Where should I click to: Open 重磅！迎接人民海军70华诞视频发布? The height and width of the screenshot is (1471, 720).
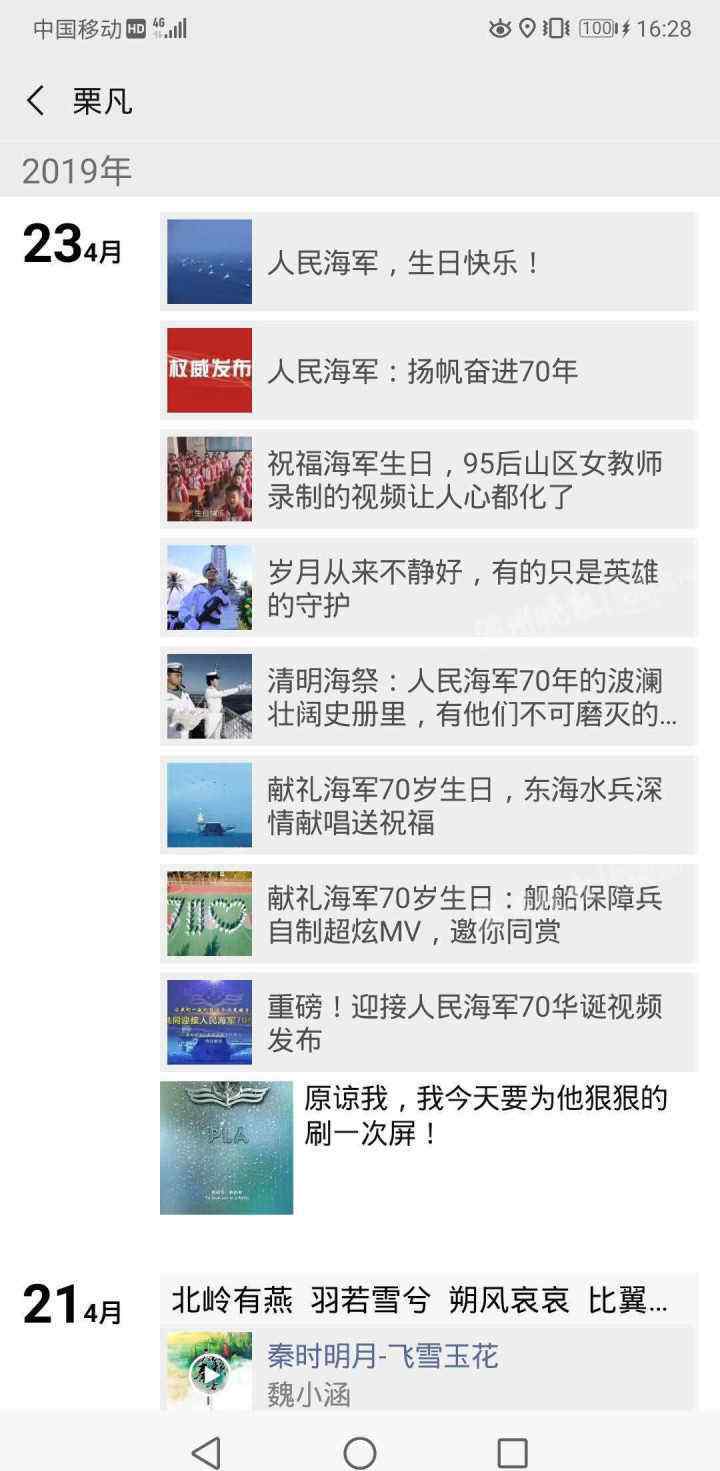(428, 1022)
